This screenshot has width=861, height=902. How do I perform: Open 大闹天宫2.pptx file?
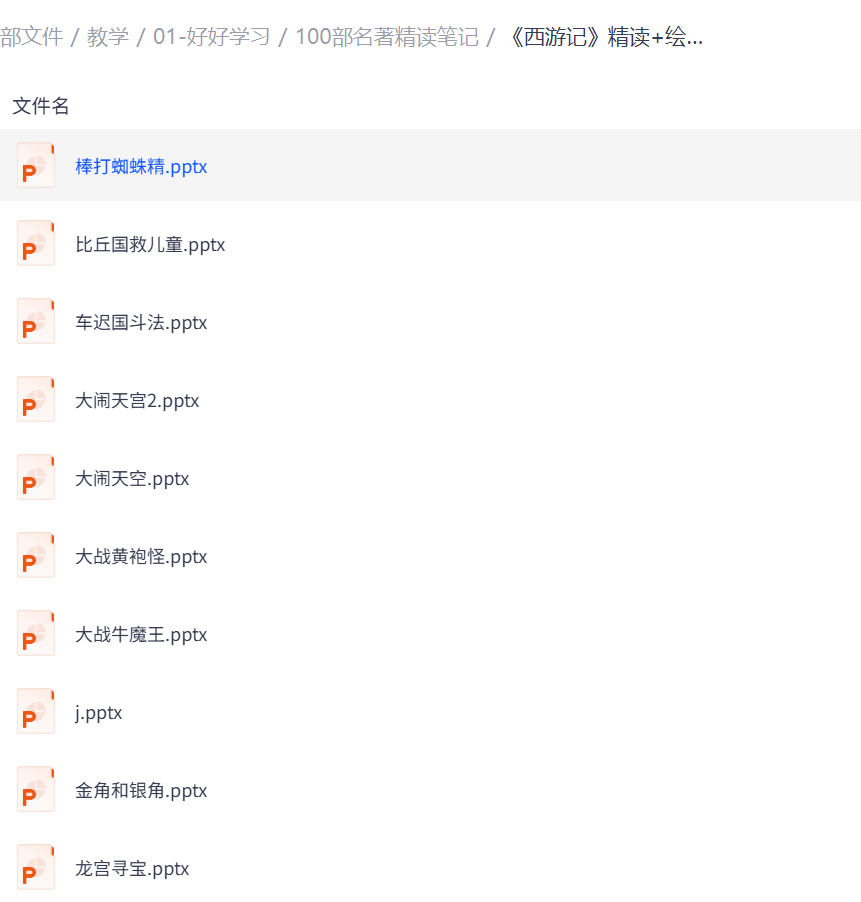pyautogui.click(x=137, y=400)
